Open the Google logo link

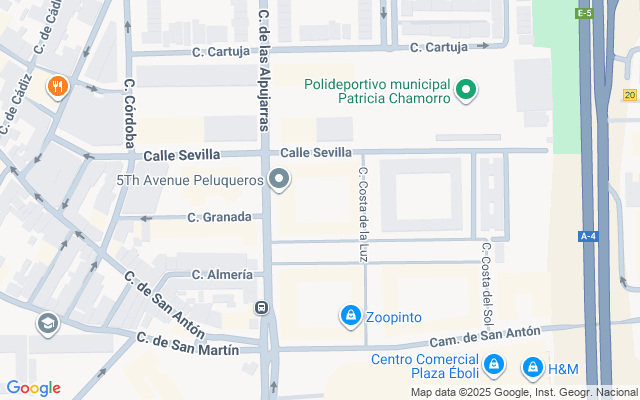coord(33,388)
